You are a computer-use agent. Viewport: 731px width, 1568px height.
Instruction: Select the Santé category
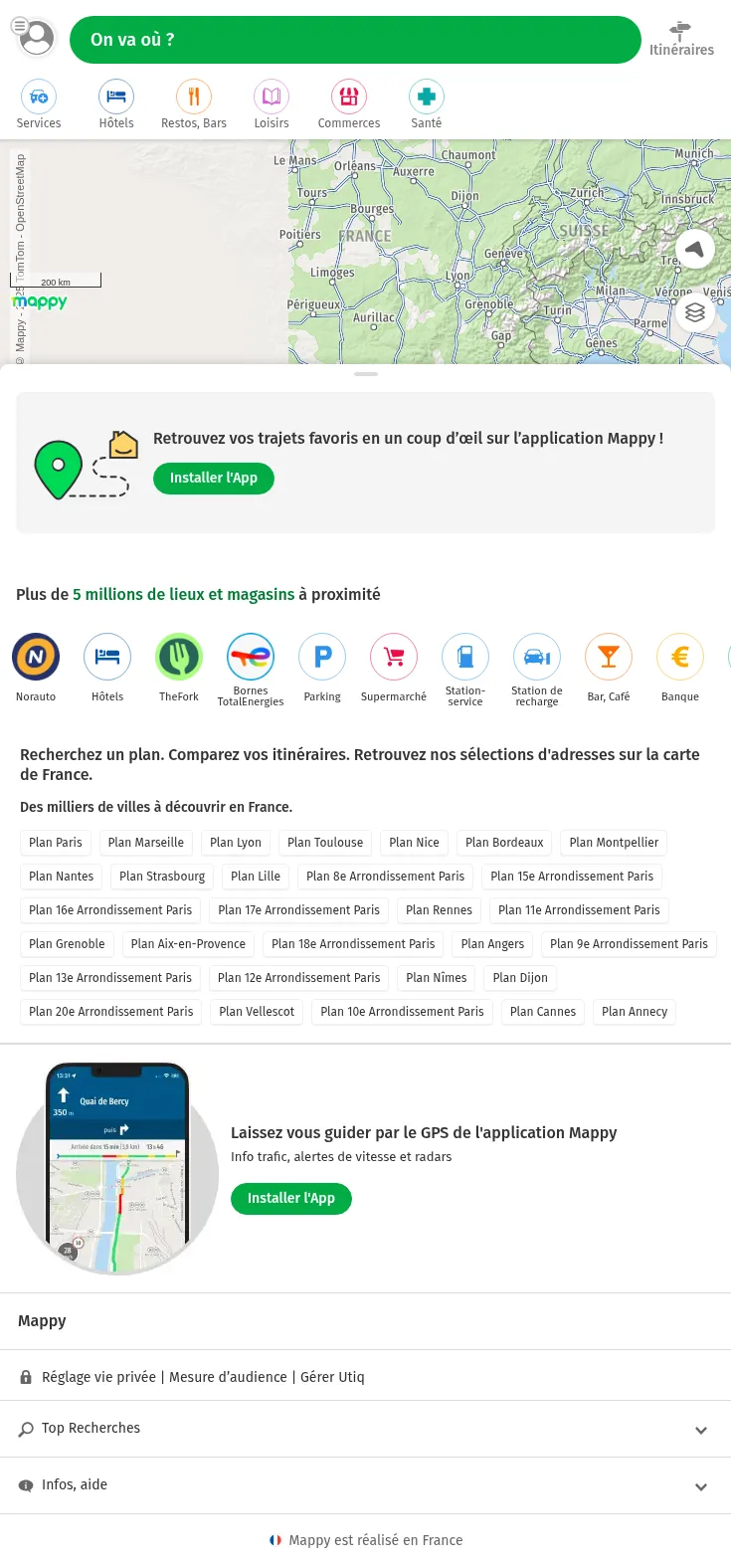426,104
